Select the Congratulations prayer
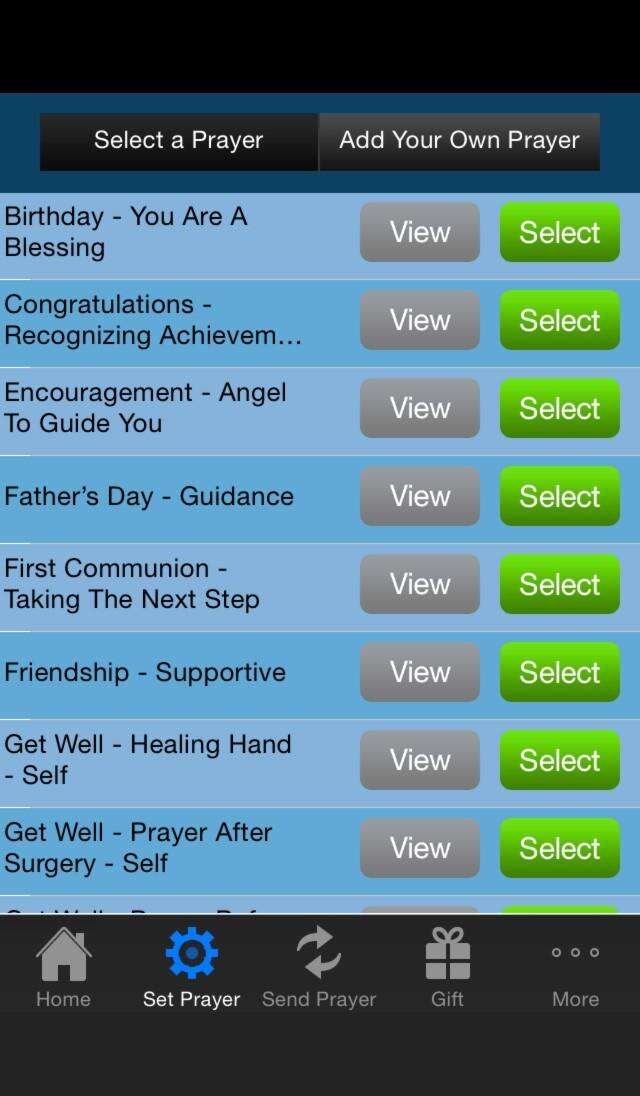640x1096 pixels. (560, 320)
